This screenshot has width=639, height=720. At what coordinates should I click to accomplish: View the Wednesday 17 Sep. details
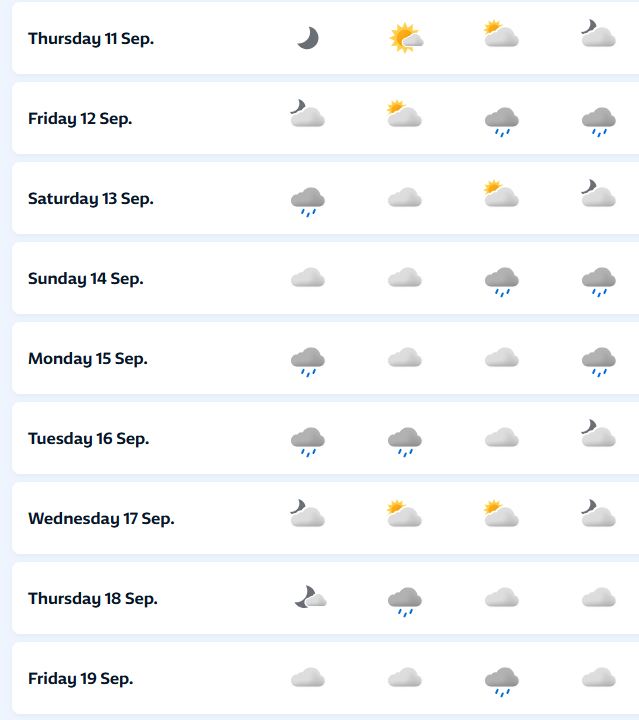pyautogui.click(x=101, y=519)
